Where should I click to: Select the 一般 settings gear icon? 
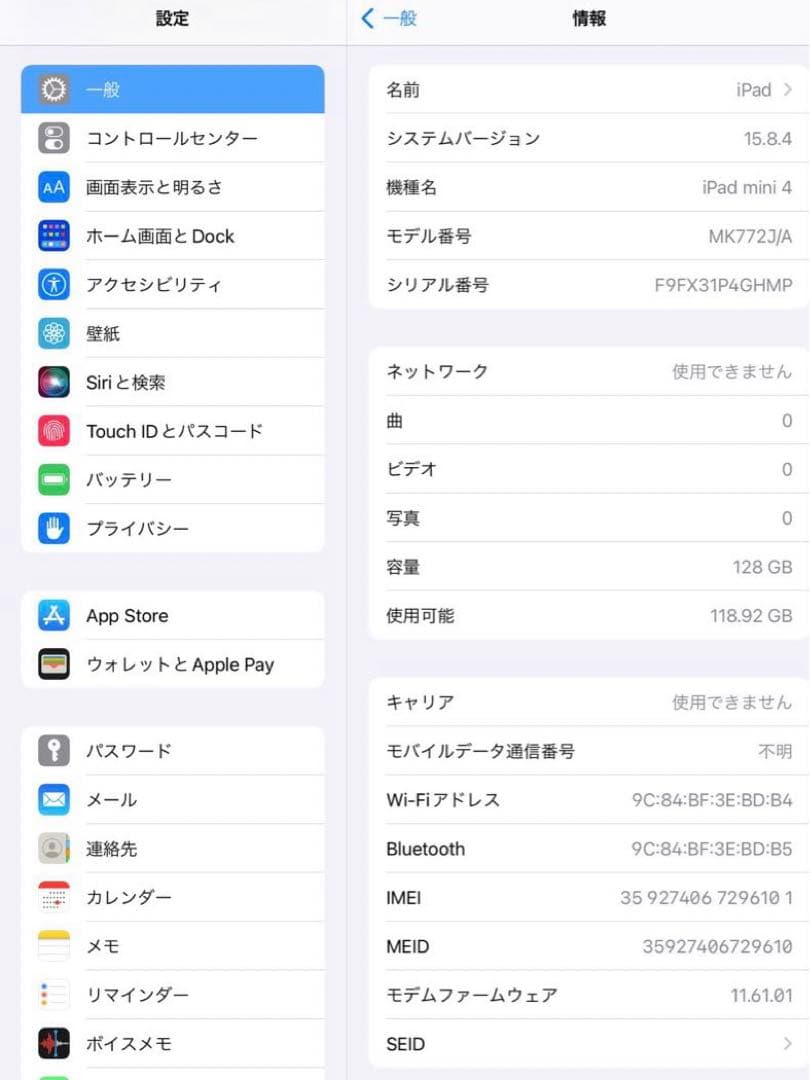click(53, 89)
